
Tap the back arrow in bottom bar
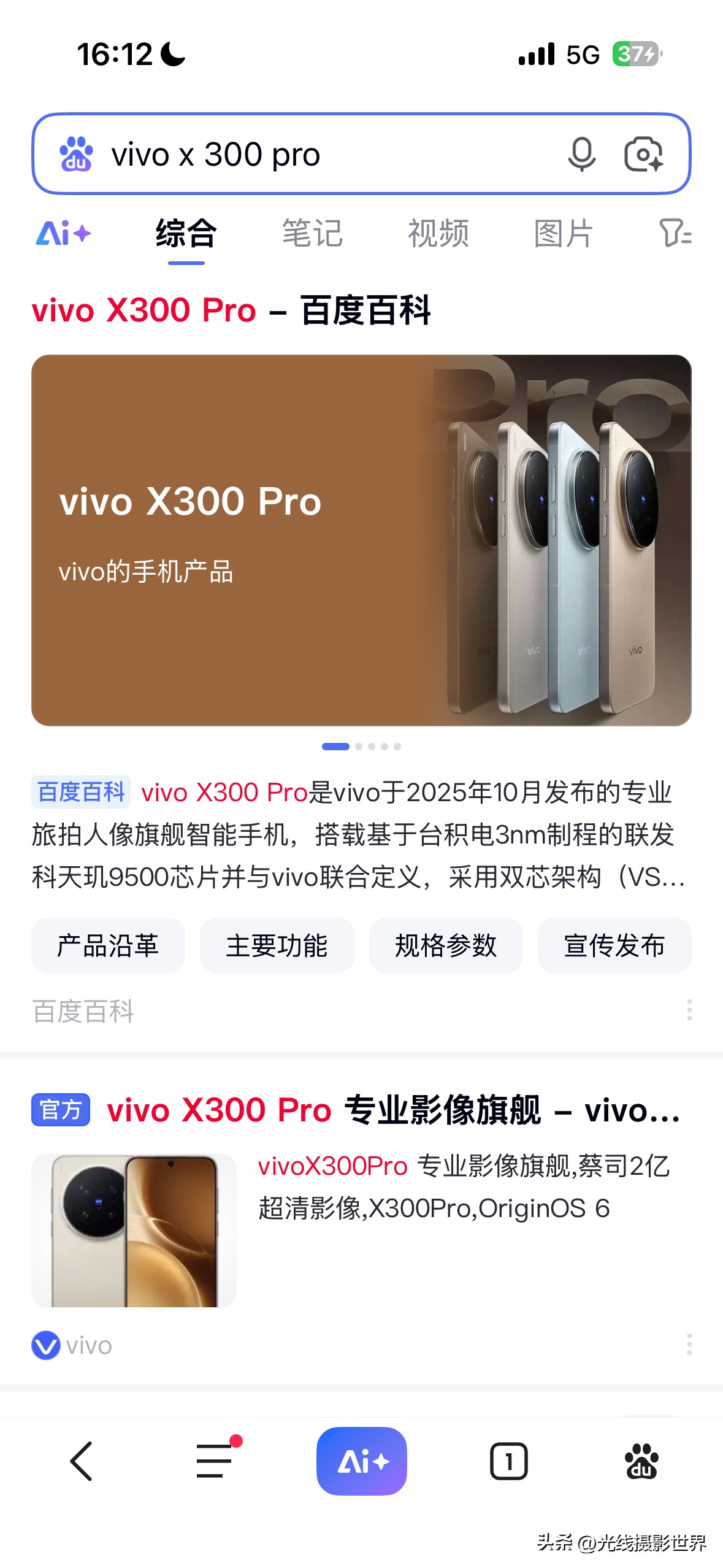point(82,1460)
